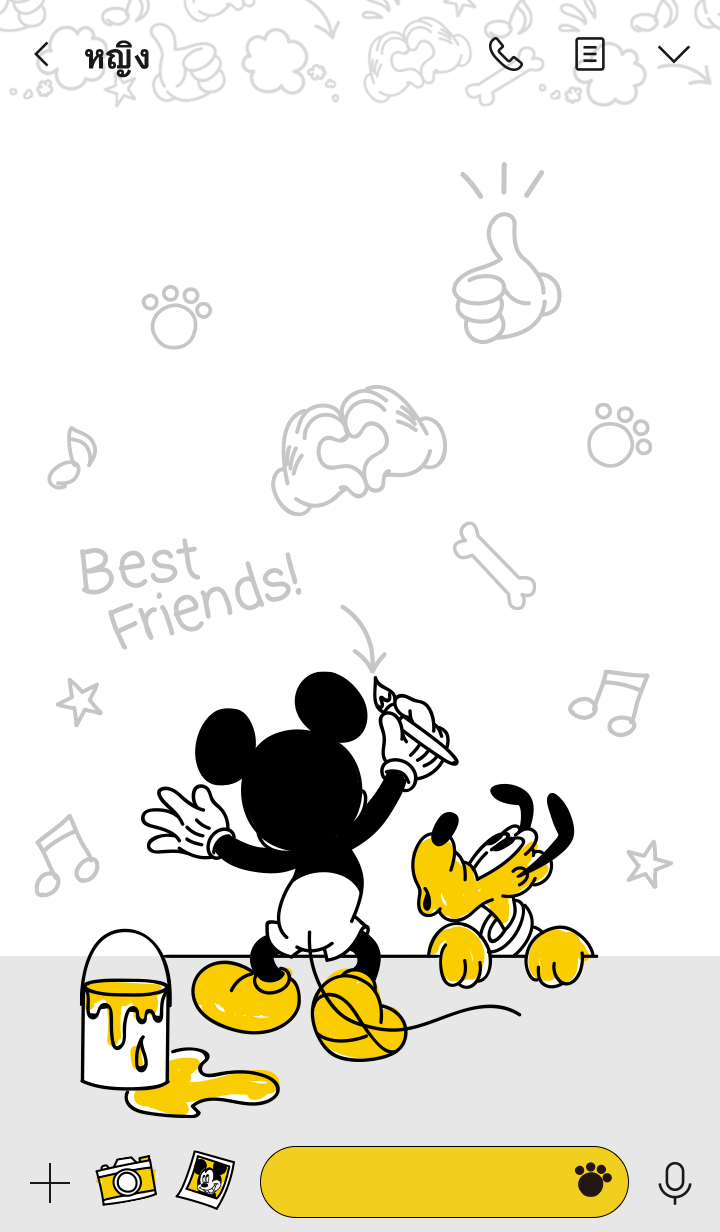Open the chat notes icon
The height and width of the screenshot is (1232, 720).
point(589,54)
